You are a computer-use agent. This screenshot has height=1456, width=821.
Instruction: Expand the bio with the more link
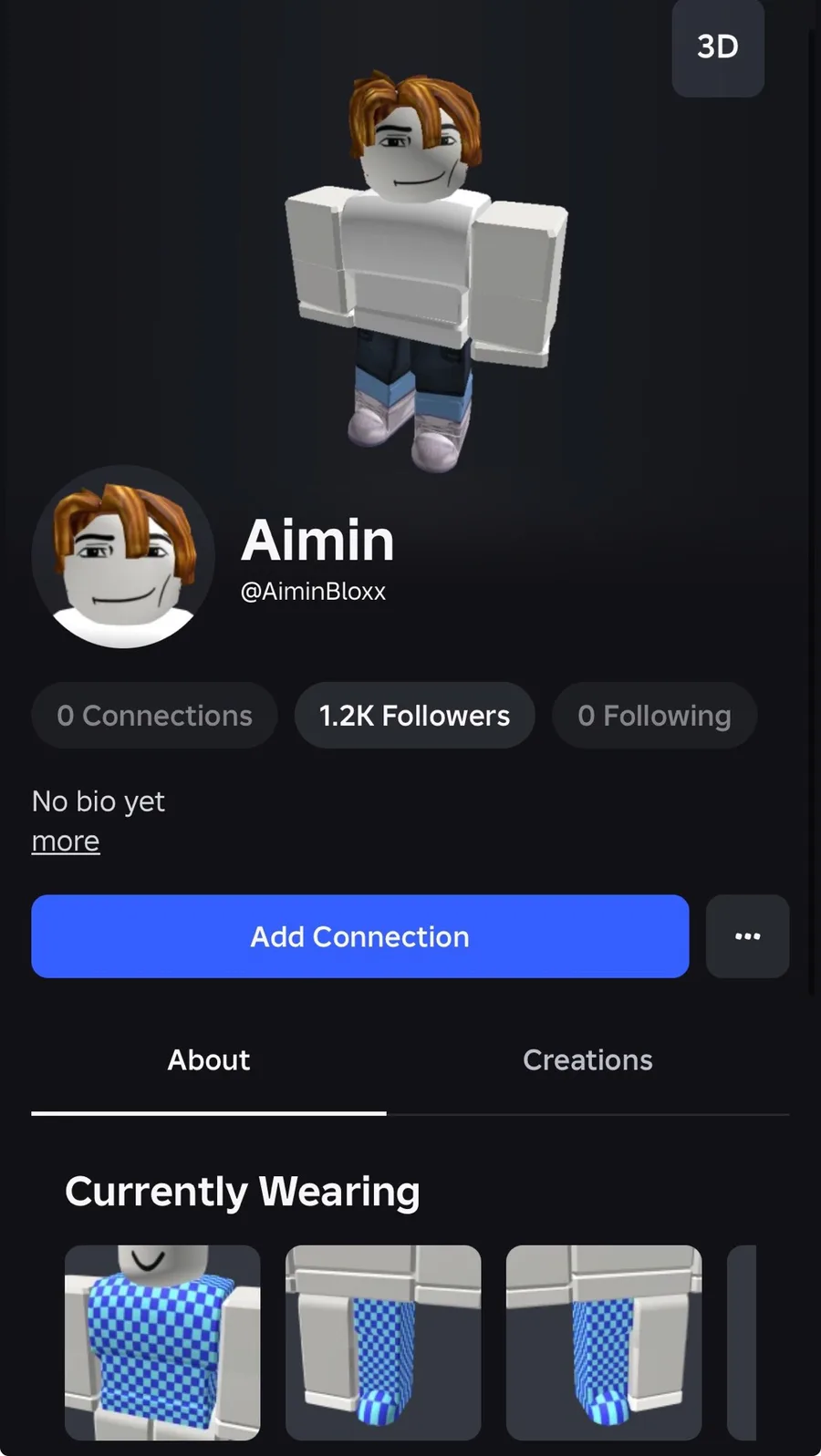(x=66, y=841)
